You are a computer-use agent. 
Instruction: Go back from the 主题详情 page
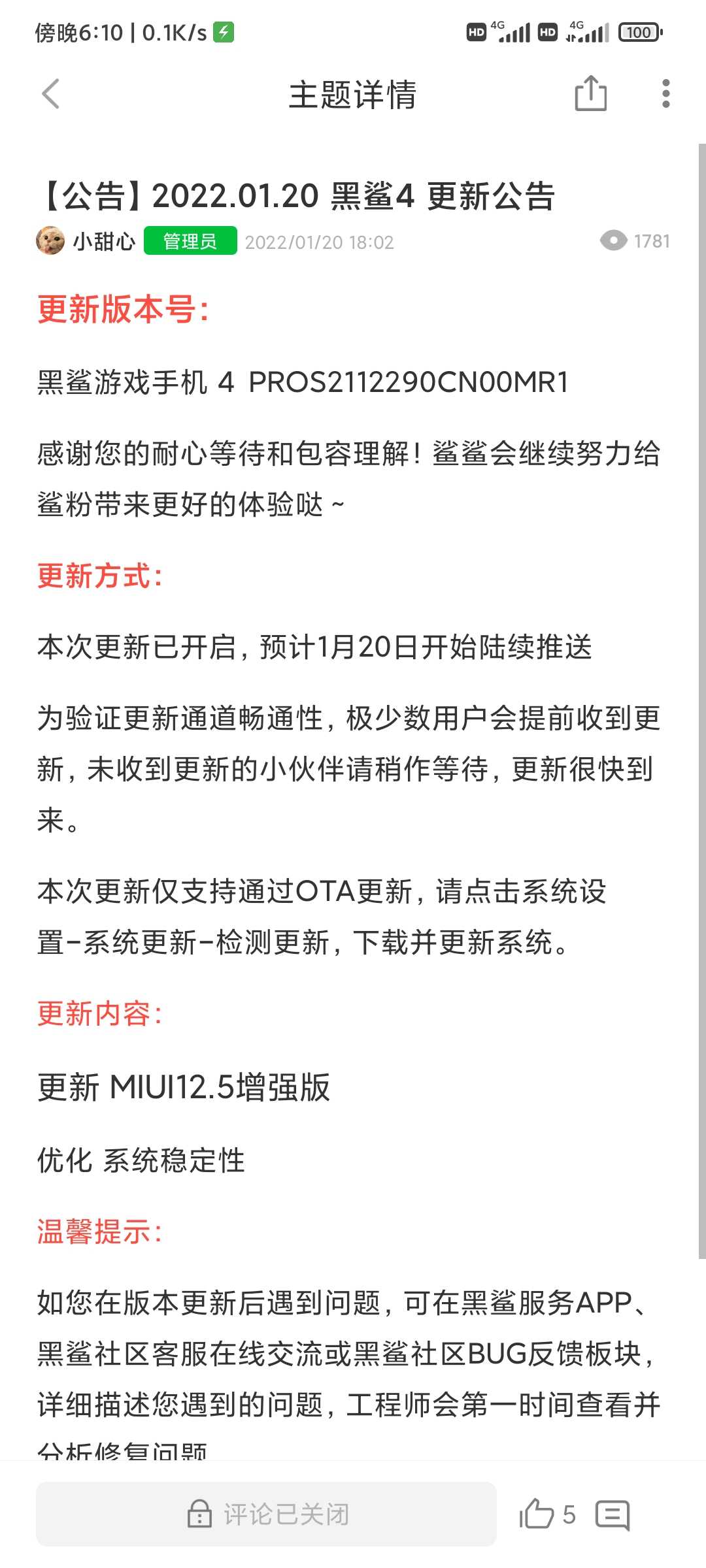pyautogui.click(x=51, y=94)
